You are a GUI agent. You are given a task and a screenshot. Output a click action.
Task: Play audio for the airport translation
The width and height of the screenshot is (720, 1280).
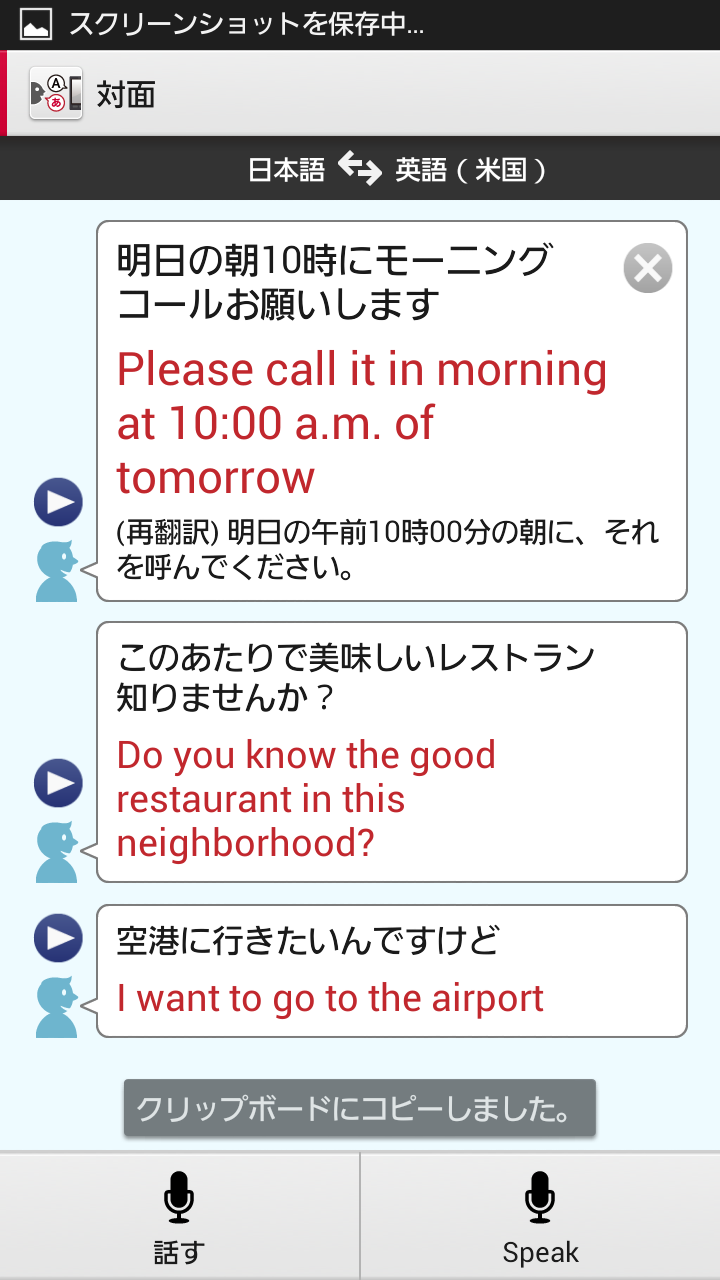[x=58, y=938]
